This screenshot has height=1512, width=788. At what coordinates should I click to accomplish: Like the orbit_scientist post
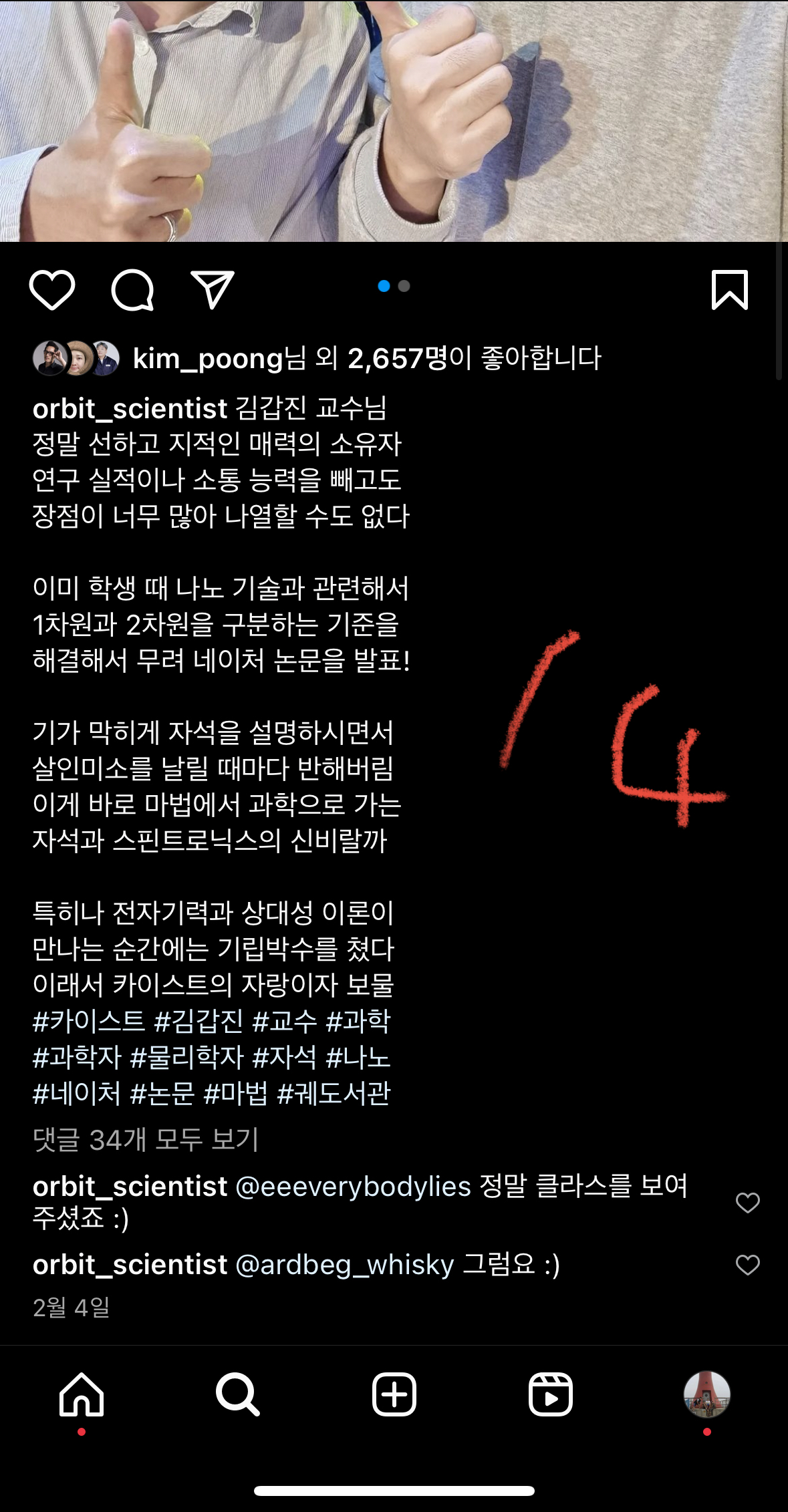click(52, 290)
